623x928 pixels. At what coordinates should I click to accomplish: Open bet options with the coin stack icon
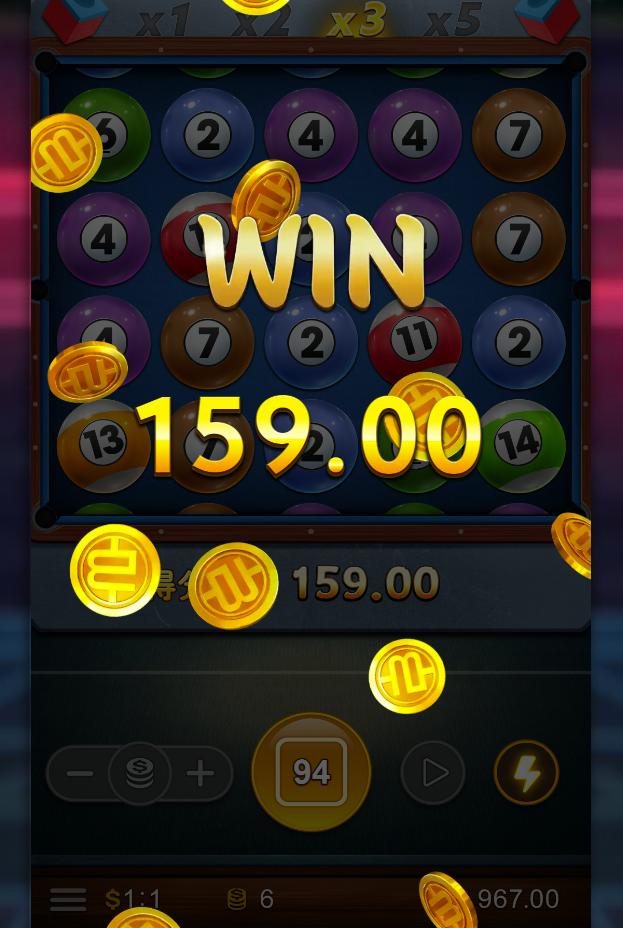[140, 773]
